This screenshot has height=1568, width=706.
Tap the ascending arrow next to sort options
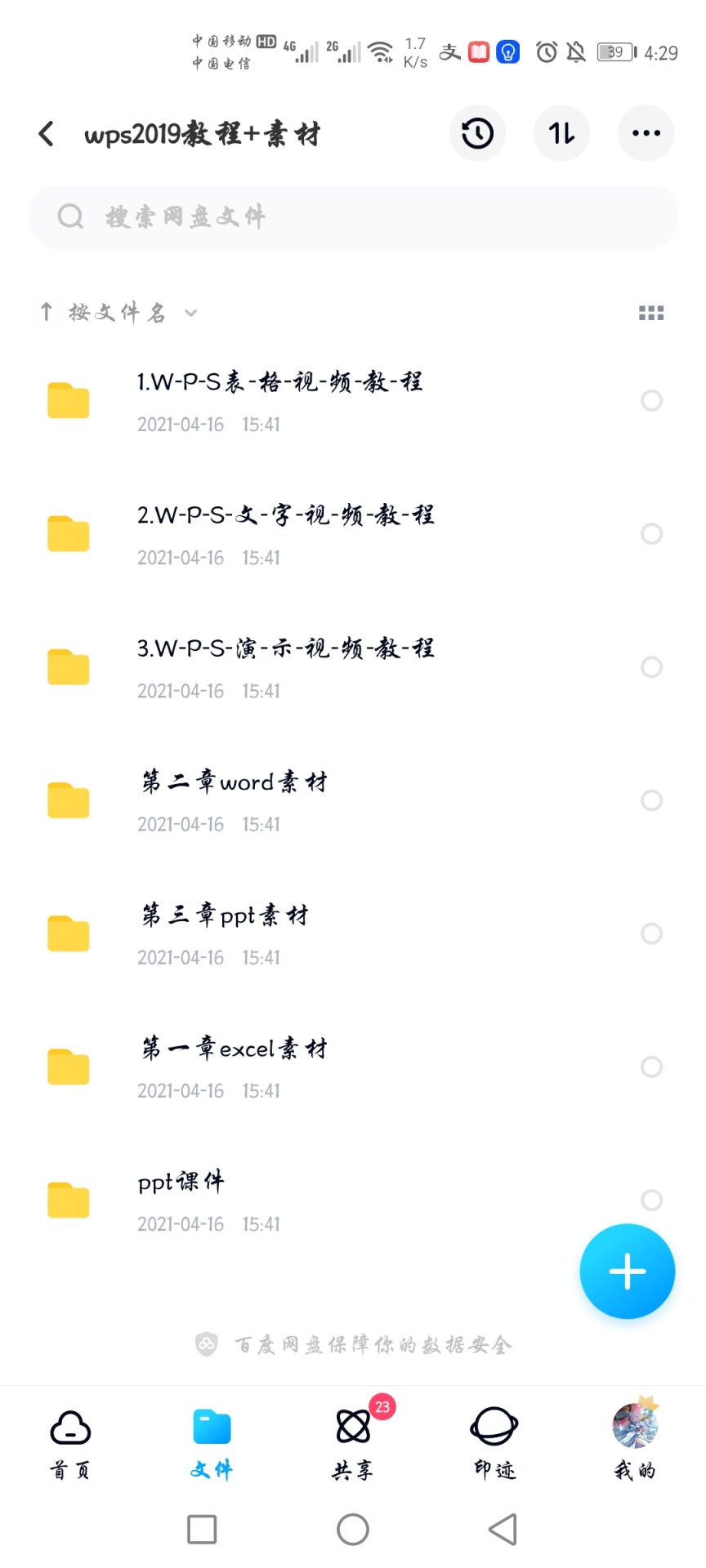[x=45, y=312]
